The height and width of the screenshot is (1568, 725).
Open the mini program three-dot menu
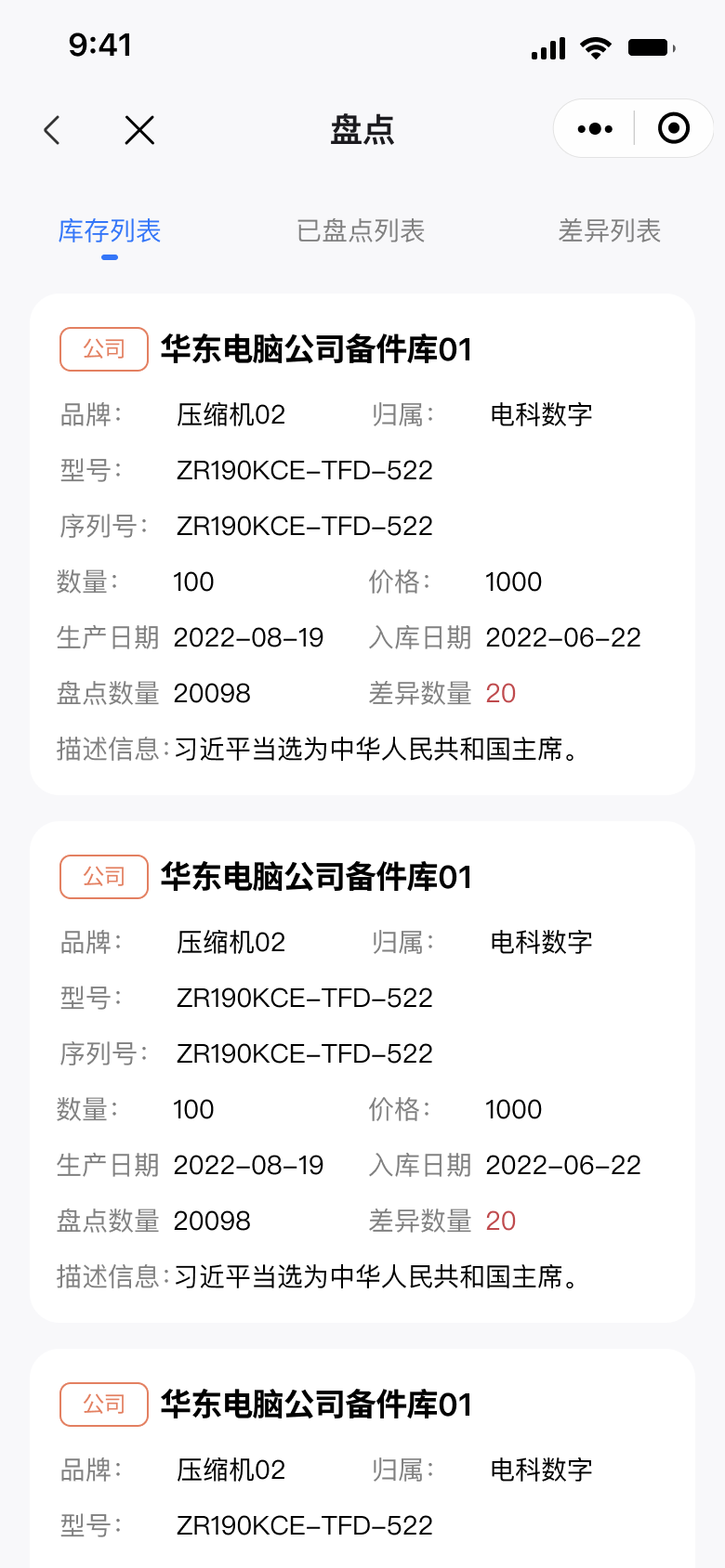tap(595, 128)
